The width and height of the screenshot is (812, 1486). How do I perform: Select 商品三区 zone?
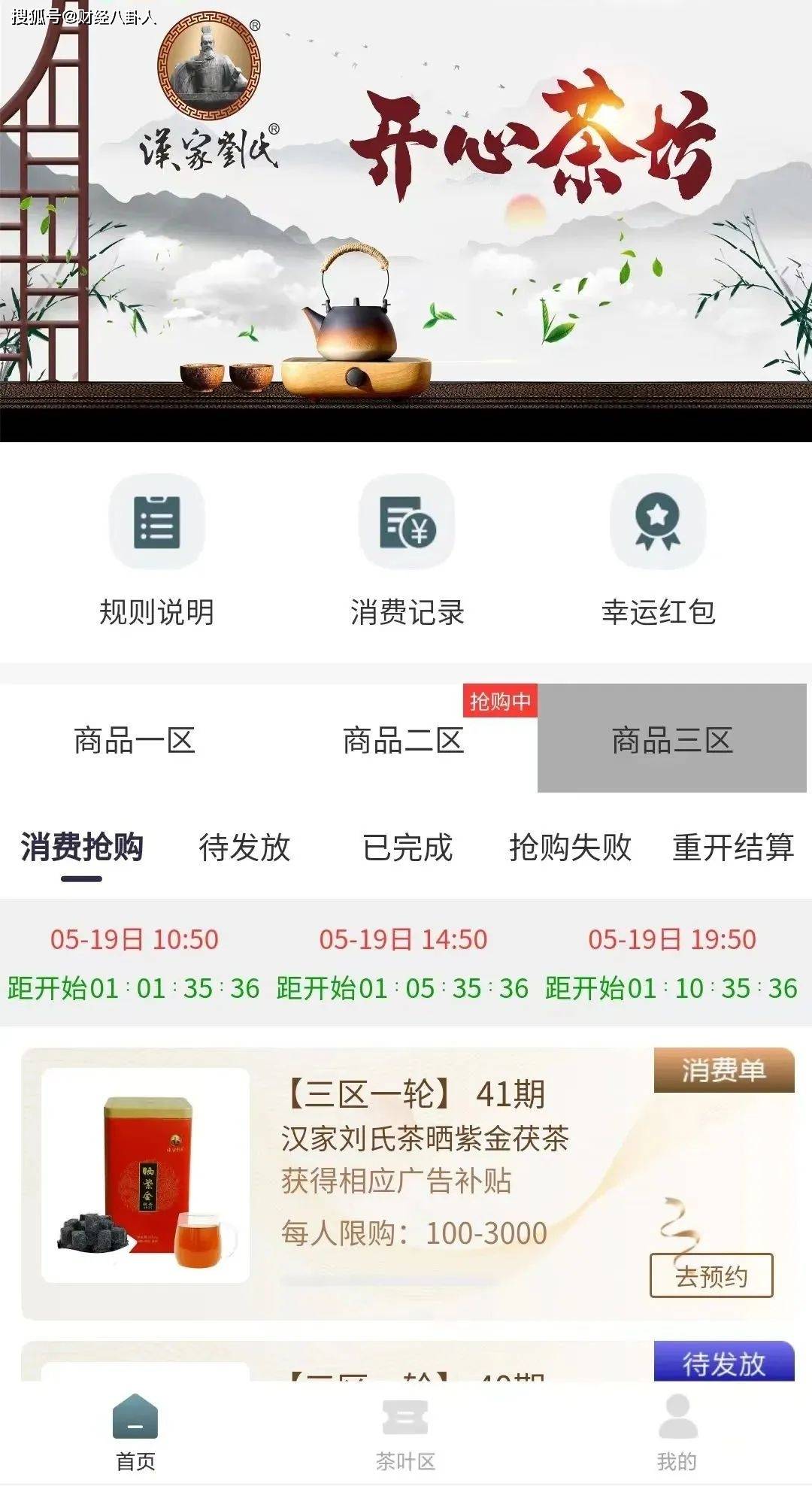(671, 740)
